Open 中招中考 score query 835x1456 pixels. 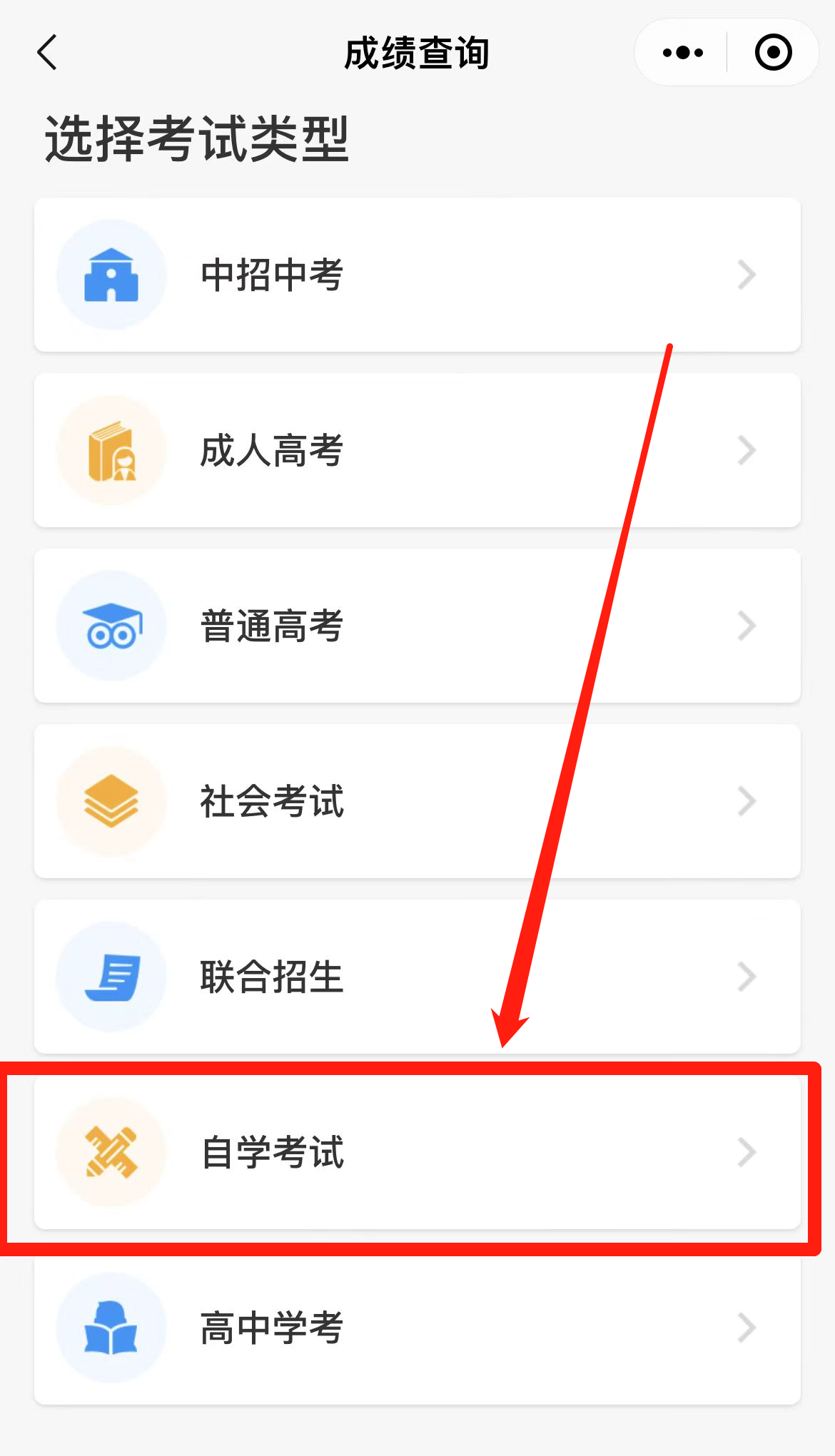pyautogui.click(x=417, y=275)
